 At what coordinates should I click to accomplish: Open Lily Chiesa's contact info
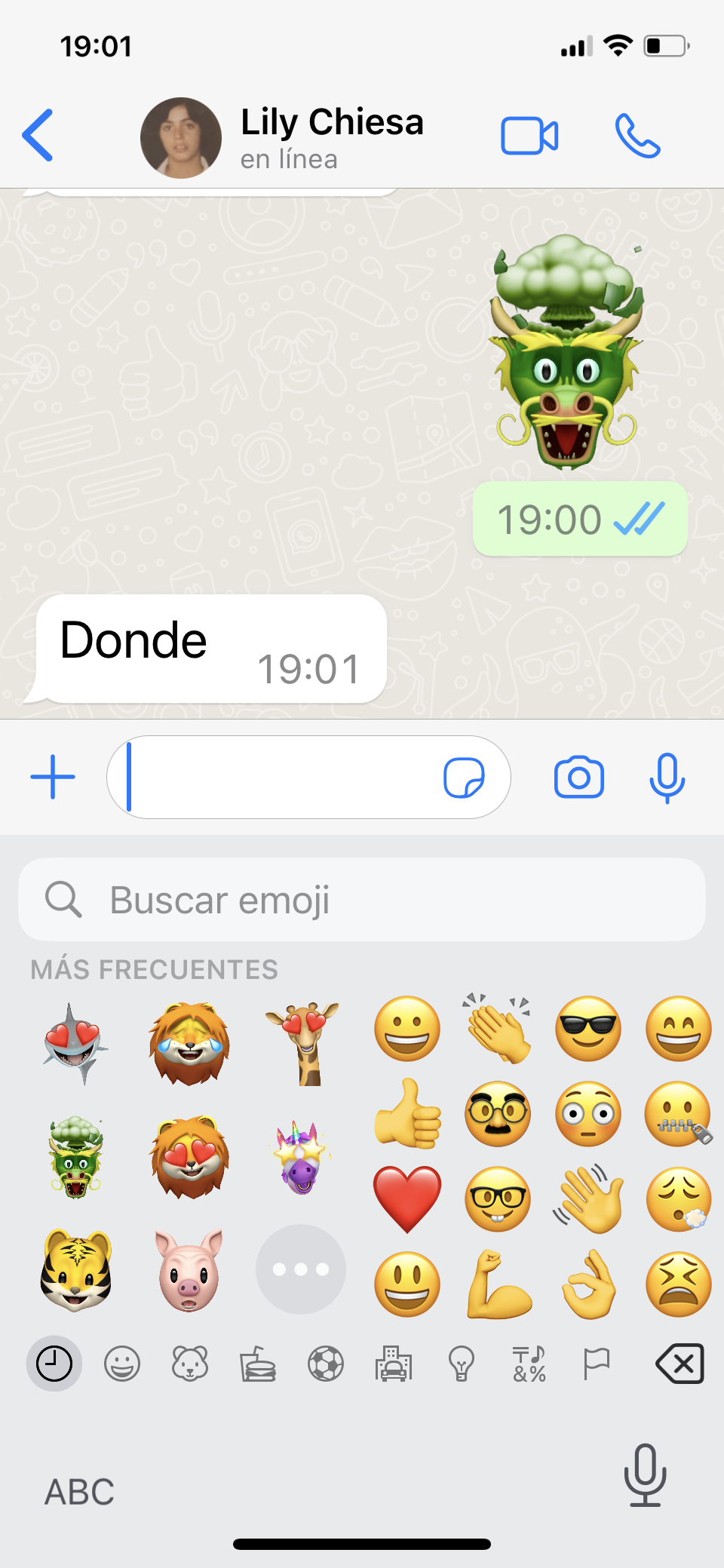pos(332,137)
